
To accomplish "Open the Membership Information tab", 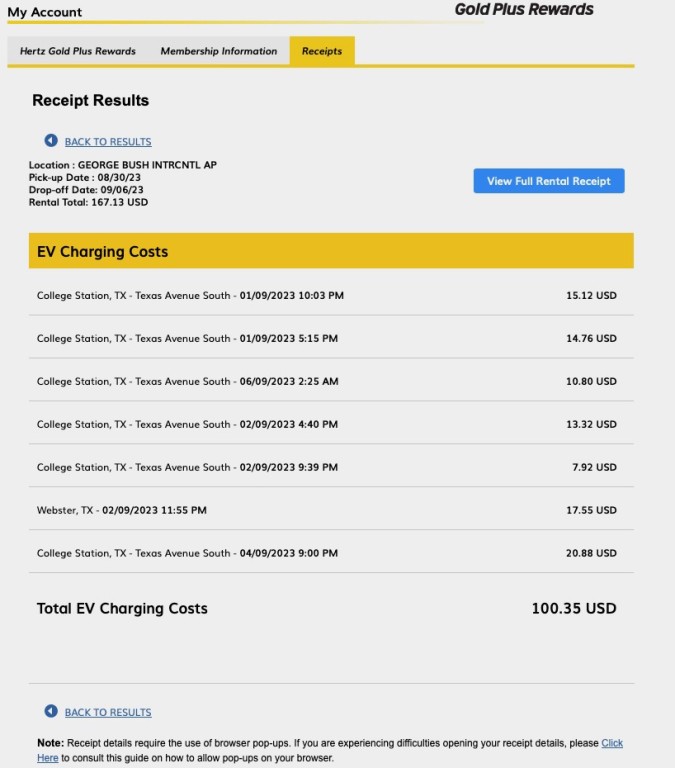I will [218, 51].
